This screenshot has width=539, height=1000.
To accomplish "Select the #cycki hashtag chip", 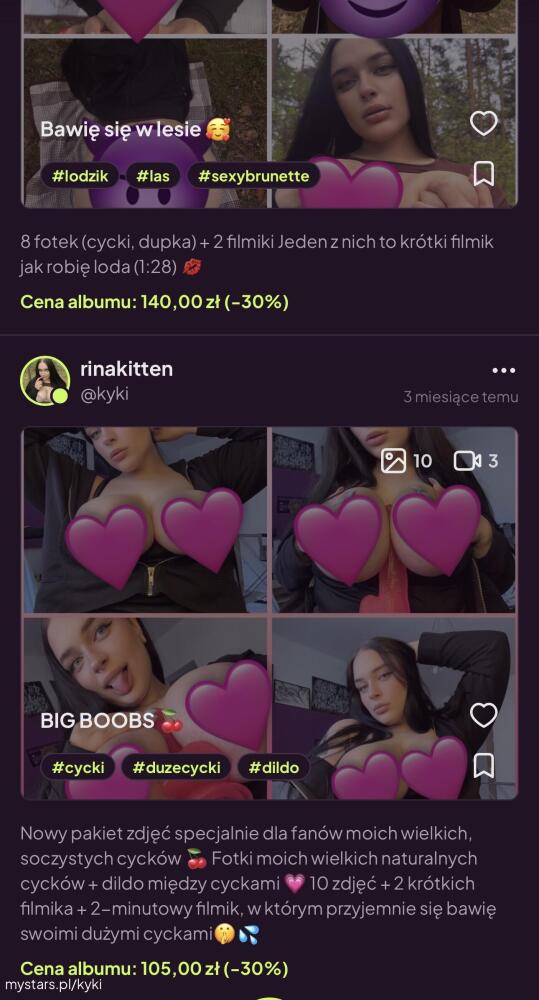I will (x=78, y=767).
